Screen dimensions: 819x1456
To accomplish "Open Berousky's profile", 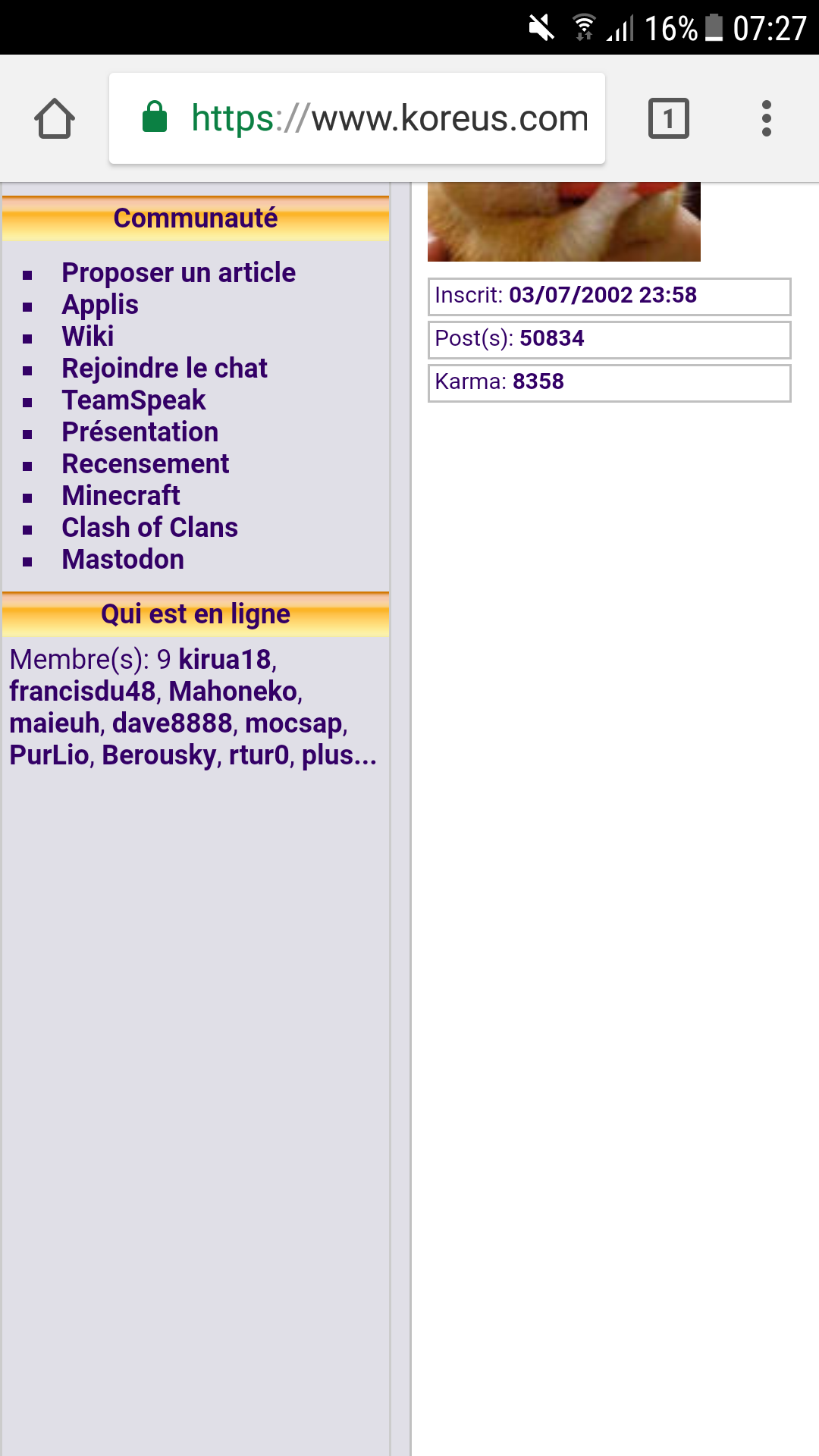I will (x=159, y=755).
